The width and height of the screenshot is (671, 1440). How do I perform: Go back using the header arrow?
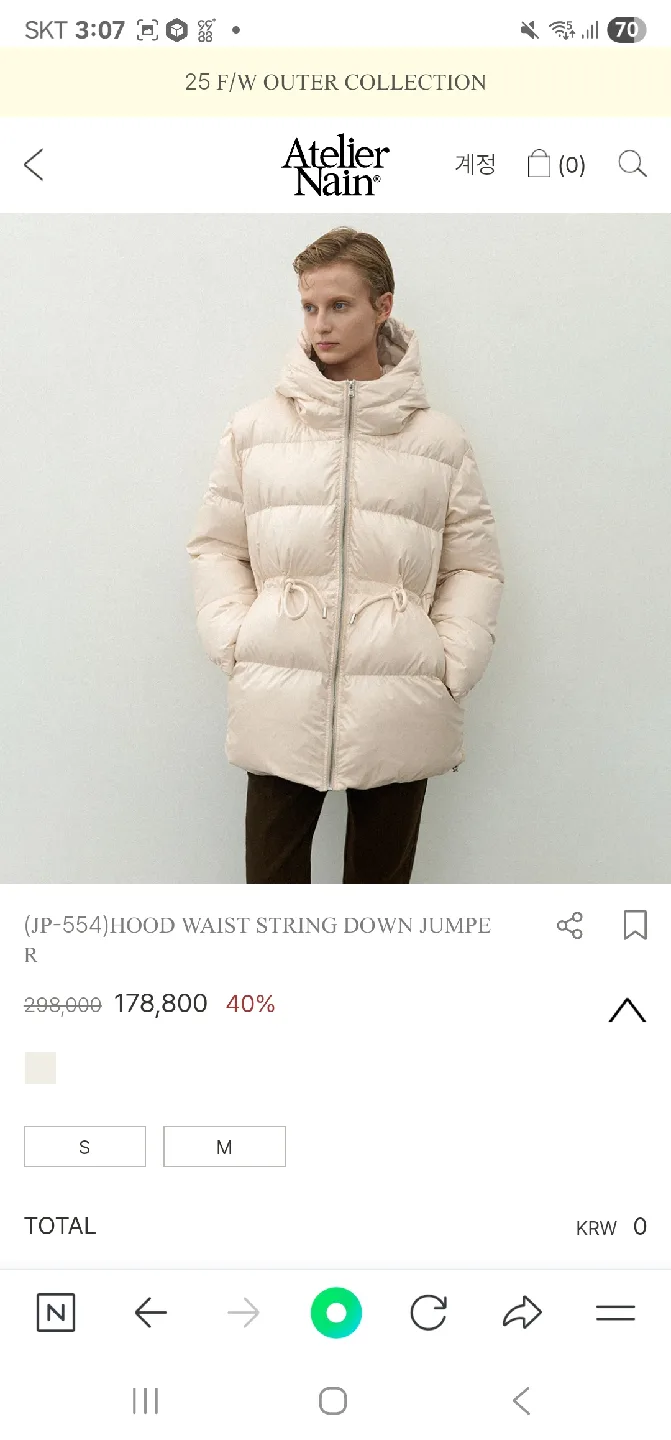[x=34, y=165]
